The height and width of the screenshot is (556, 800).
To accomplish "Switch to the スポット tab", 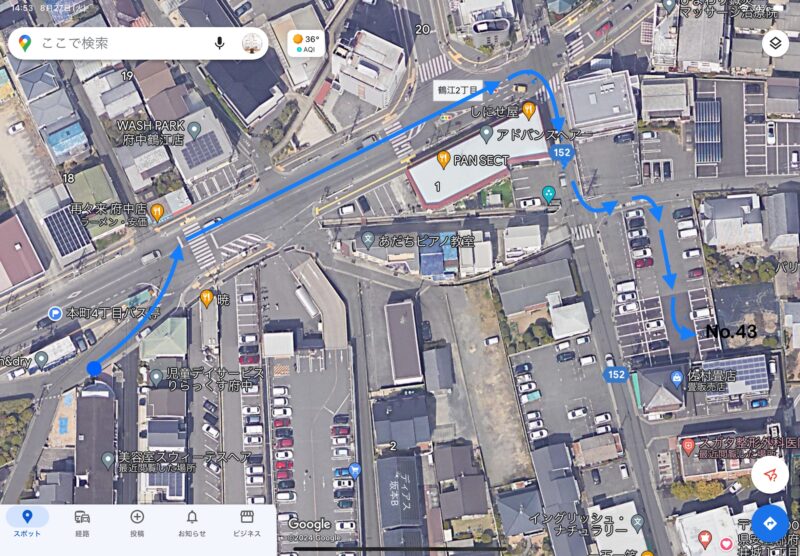I will click(x=27, y=523).
